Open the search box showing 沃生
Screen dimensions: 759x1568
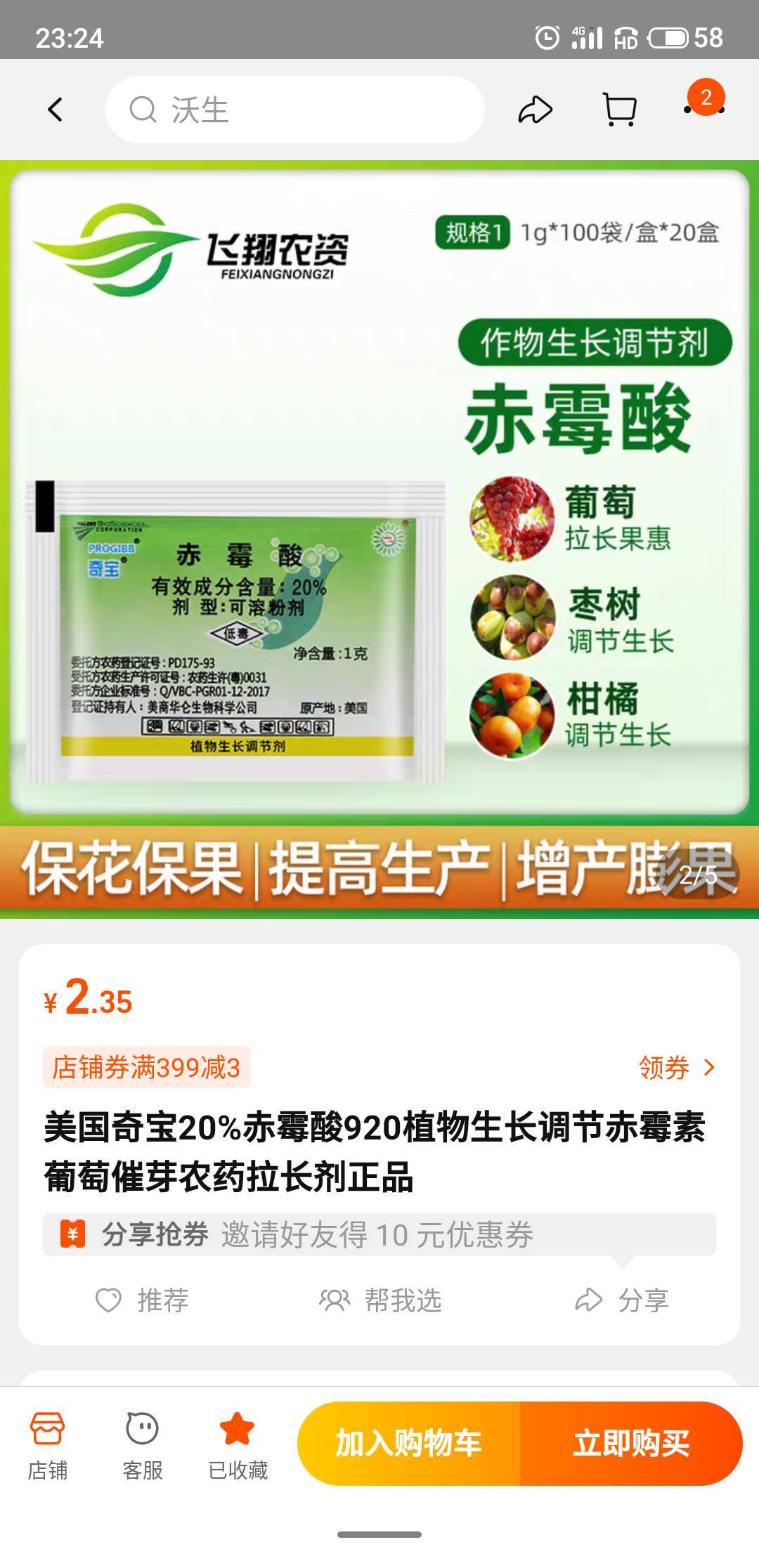(294, 110)
